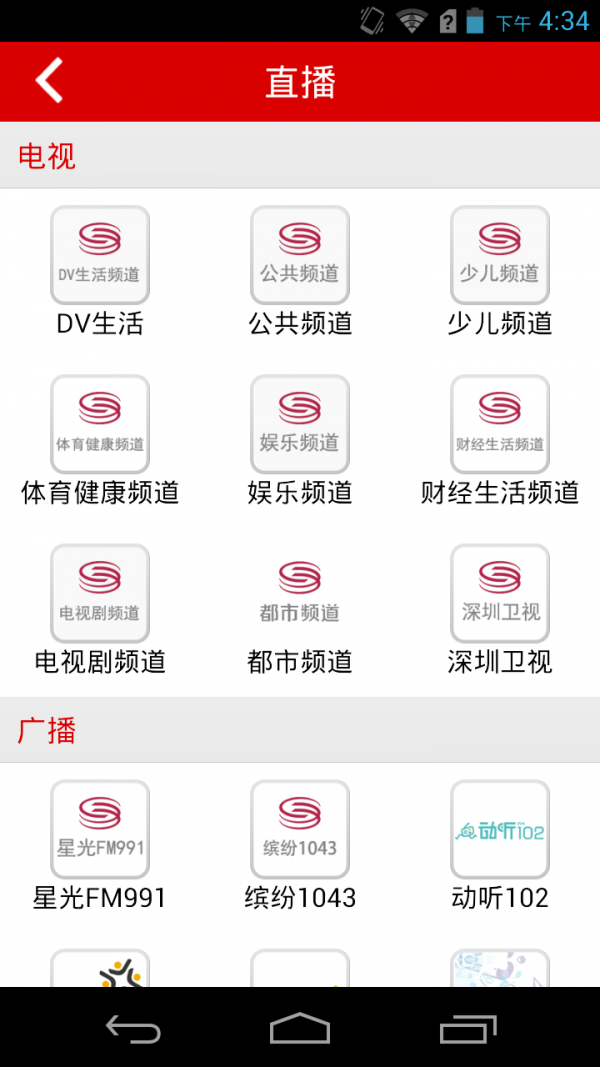The height and width of the screenshot is (1067, 600).
Task: Open recent apps from navigation bar
Action: click(x=467, y=1028)
